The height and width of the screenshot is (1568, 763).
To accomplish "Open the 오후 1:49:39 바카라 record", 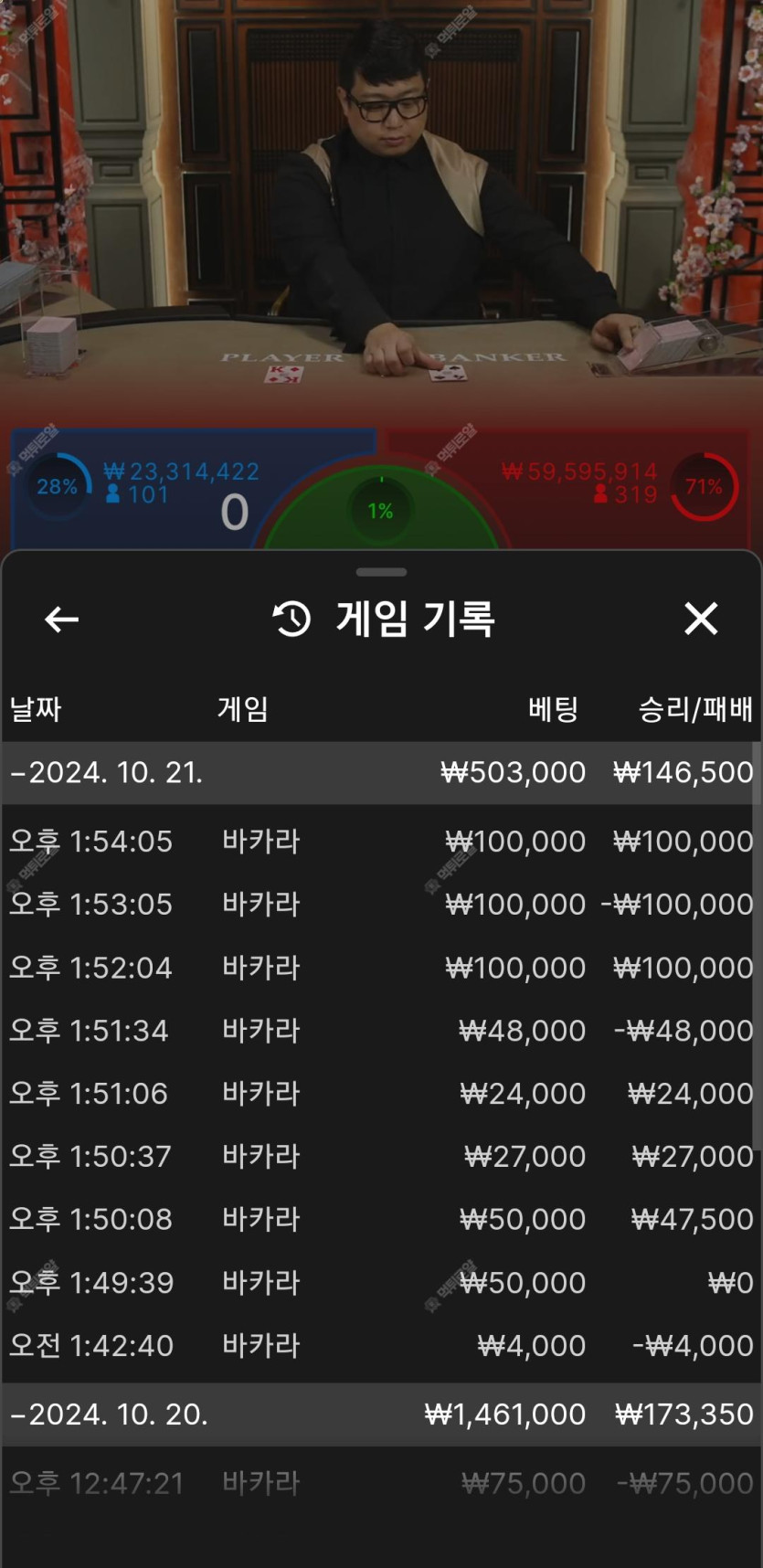I will tap(381, 1283).
